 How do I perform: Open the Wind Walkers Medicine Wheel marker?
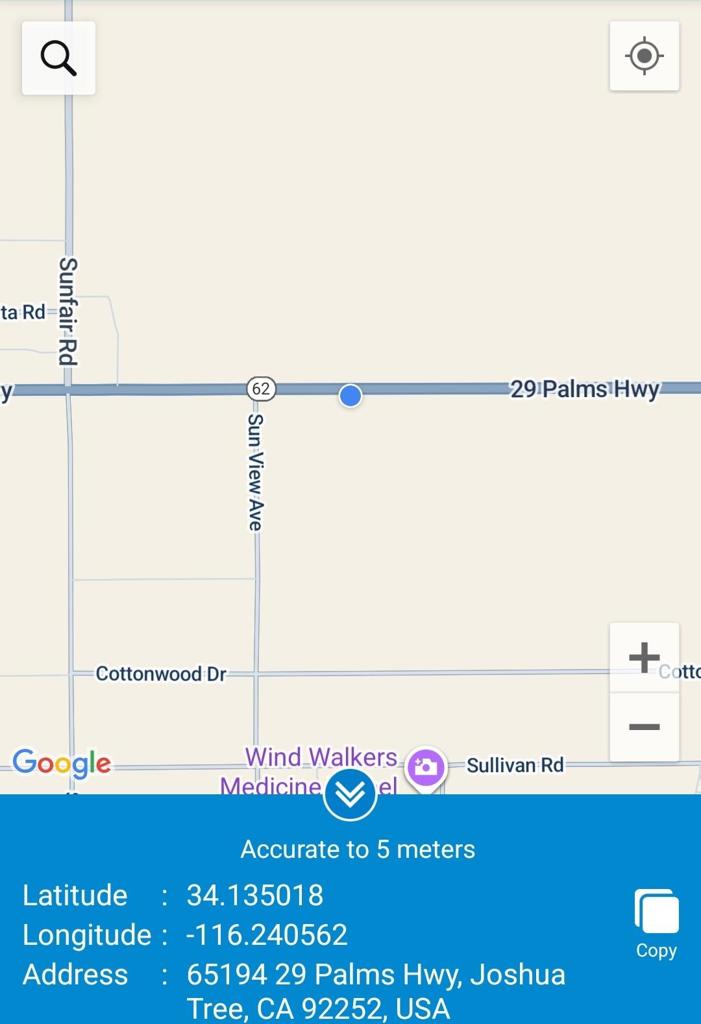point(426,768)
